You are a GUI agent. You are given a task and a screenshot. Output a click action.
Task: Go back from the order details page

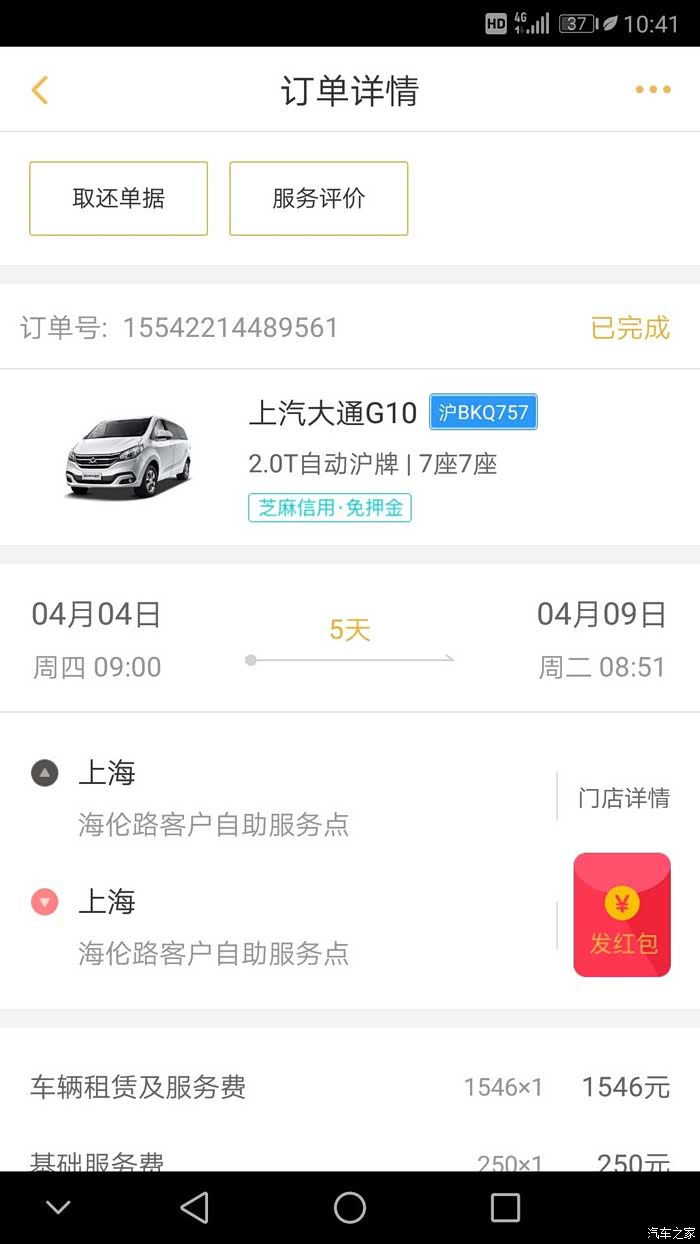coord(40,90)
